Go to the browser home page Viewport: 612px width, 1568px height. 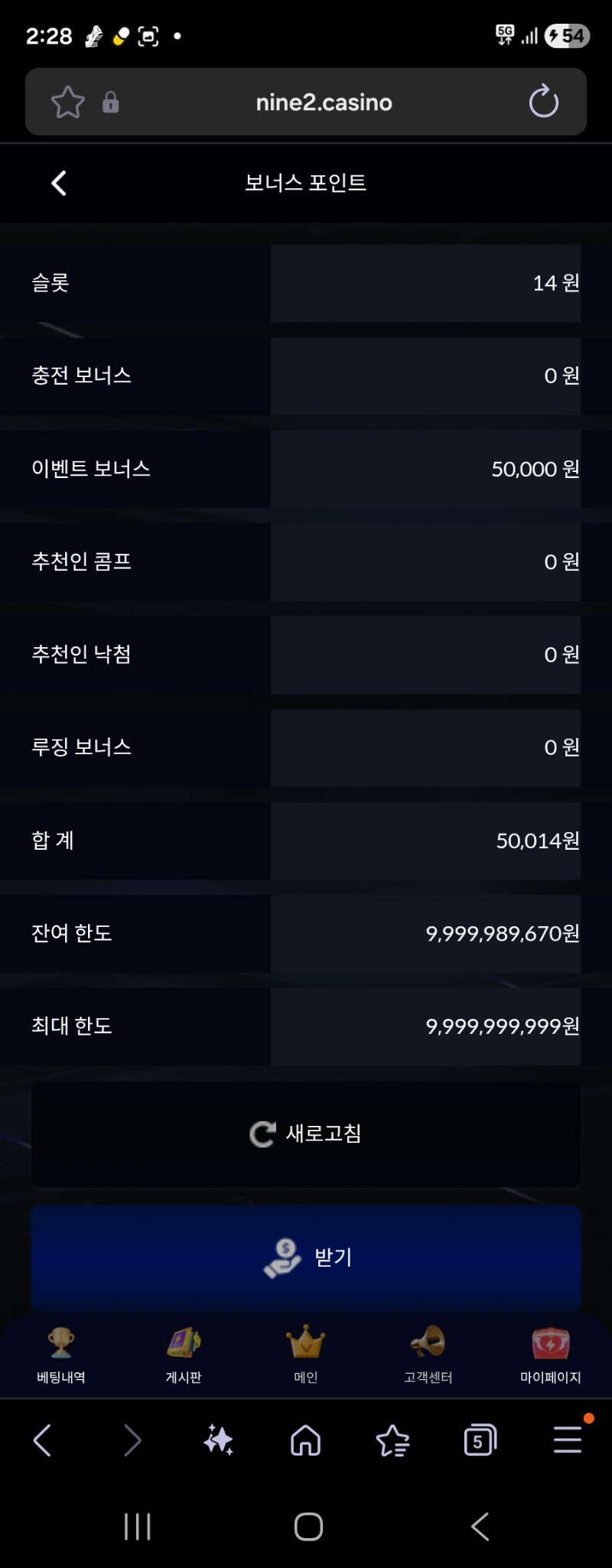[305, 1440]
